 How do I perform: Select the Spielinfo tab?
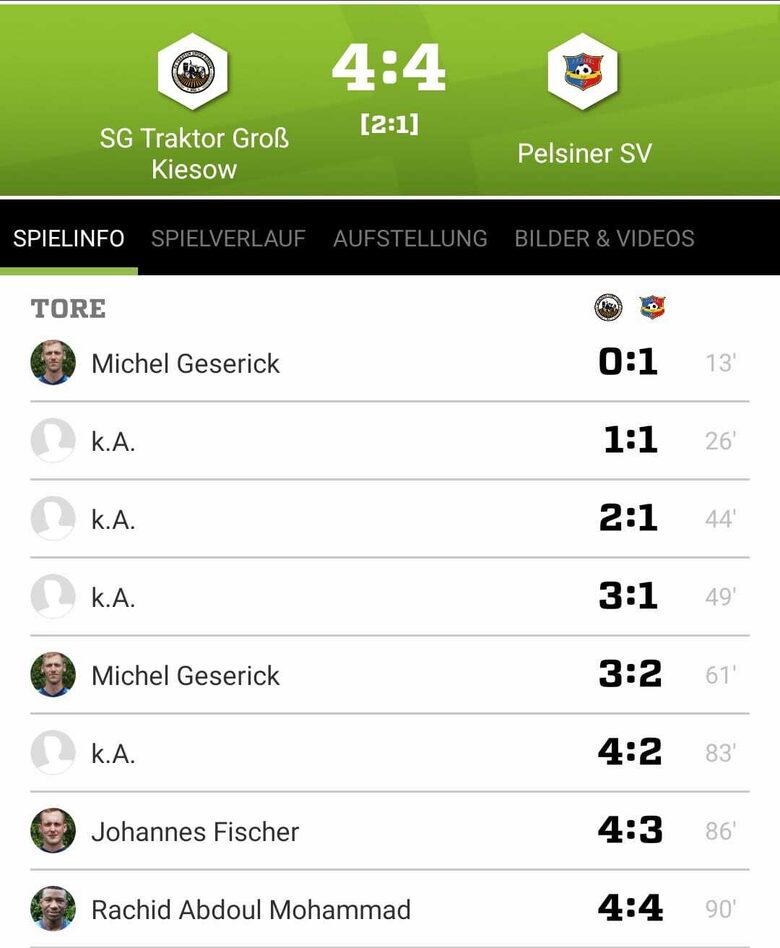(69, 239)
